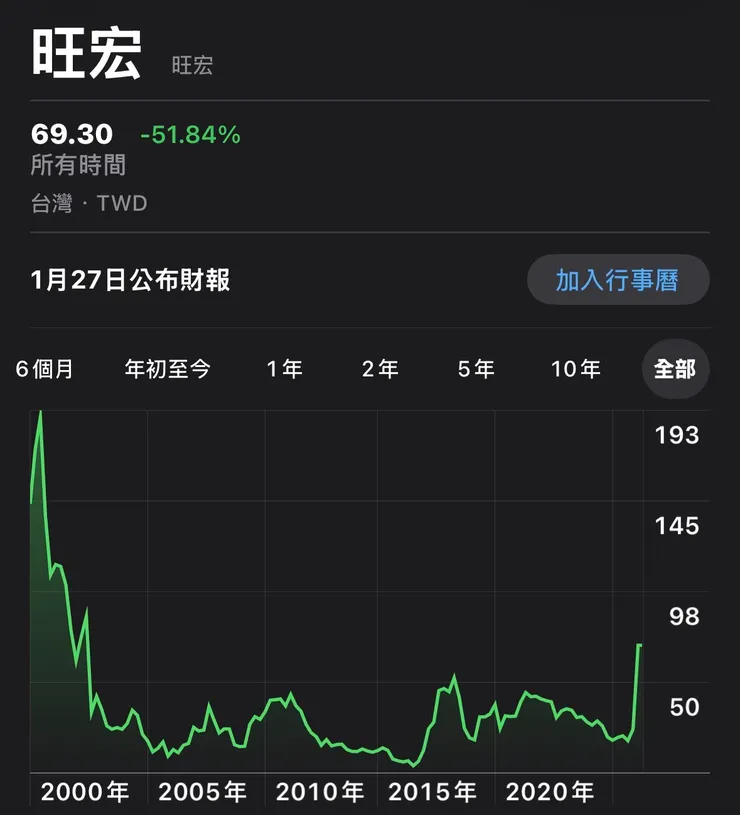Click the 2020年 axis label

pos(552,791)
